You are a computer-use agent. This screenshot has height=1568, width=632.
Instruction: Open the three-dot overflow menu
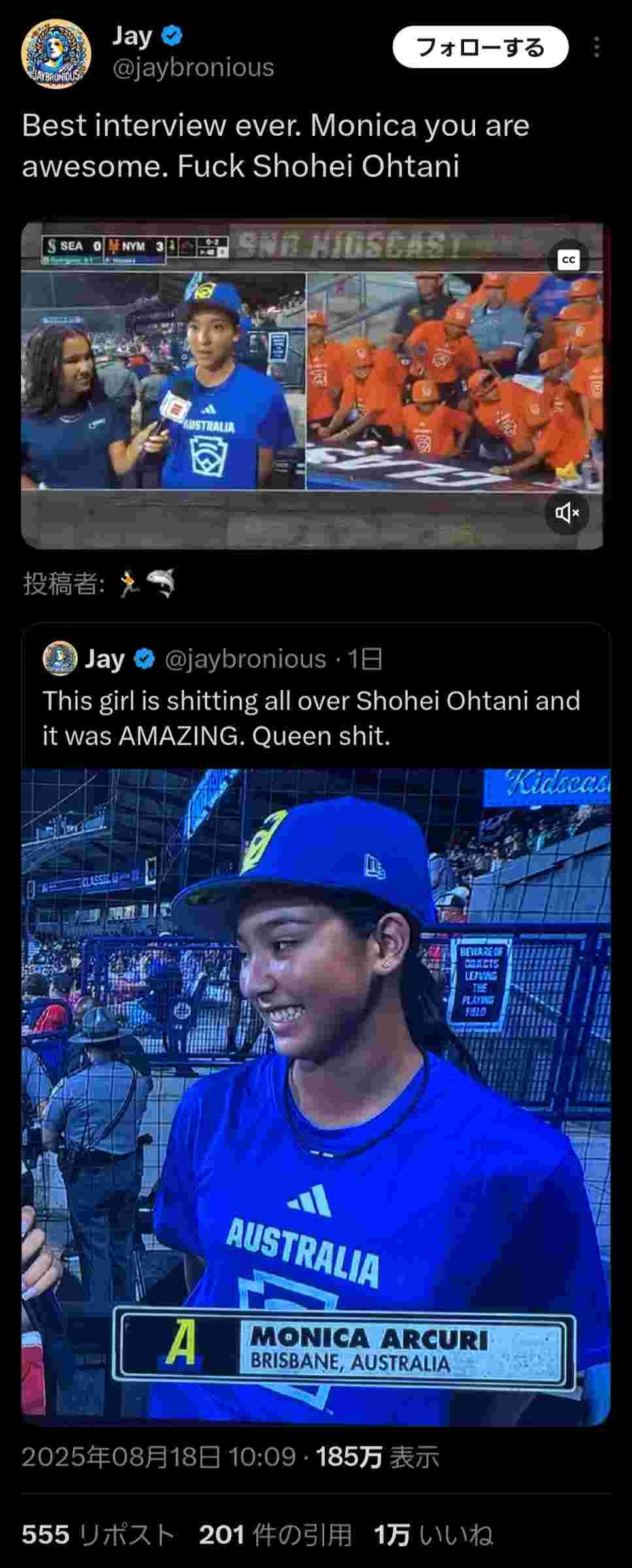[597, 47]
